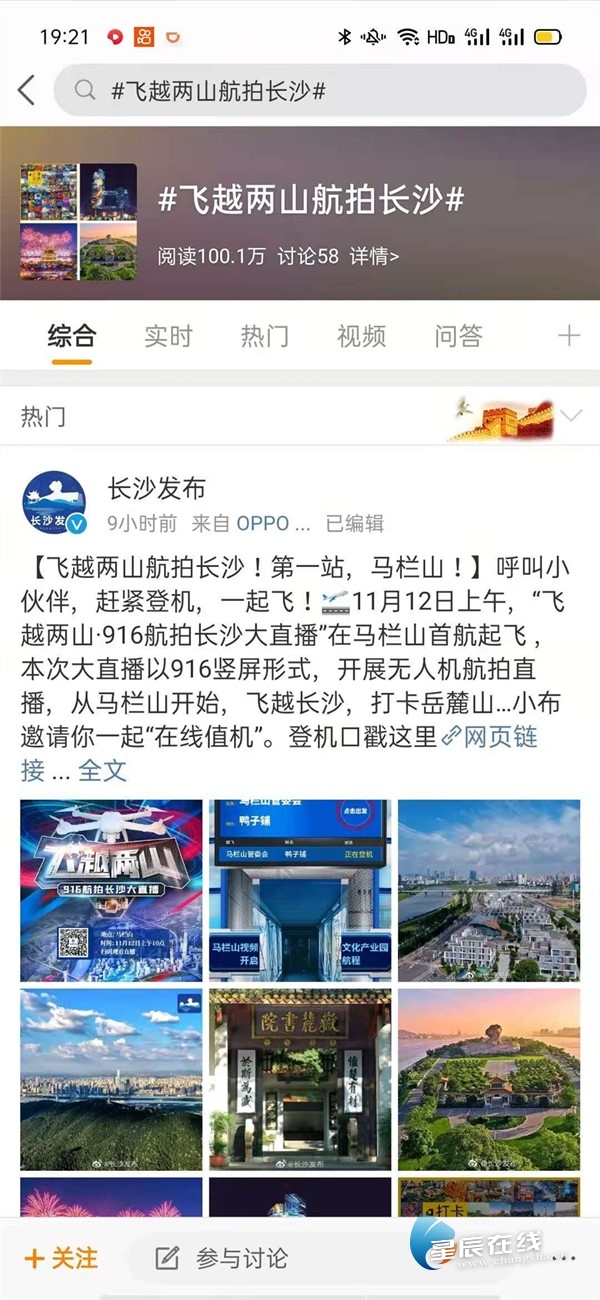Viewport: 600px width, 1300px height.
Task: Open 长沙发布 profile avatar
Action: pyautogui.click(x=56, y=503)
